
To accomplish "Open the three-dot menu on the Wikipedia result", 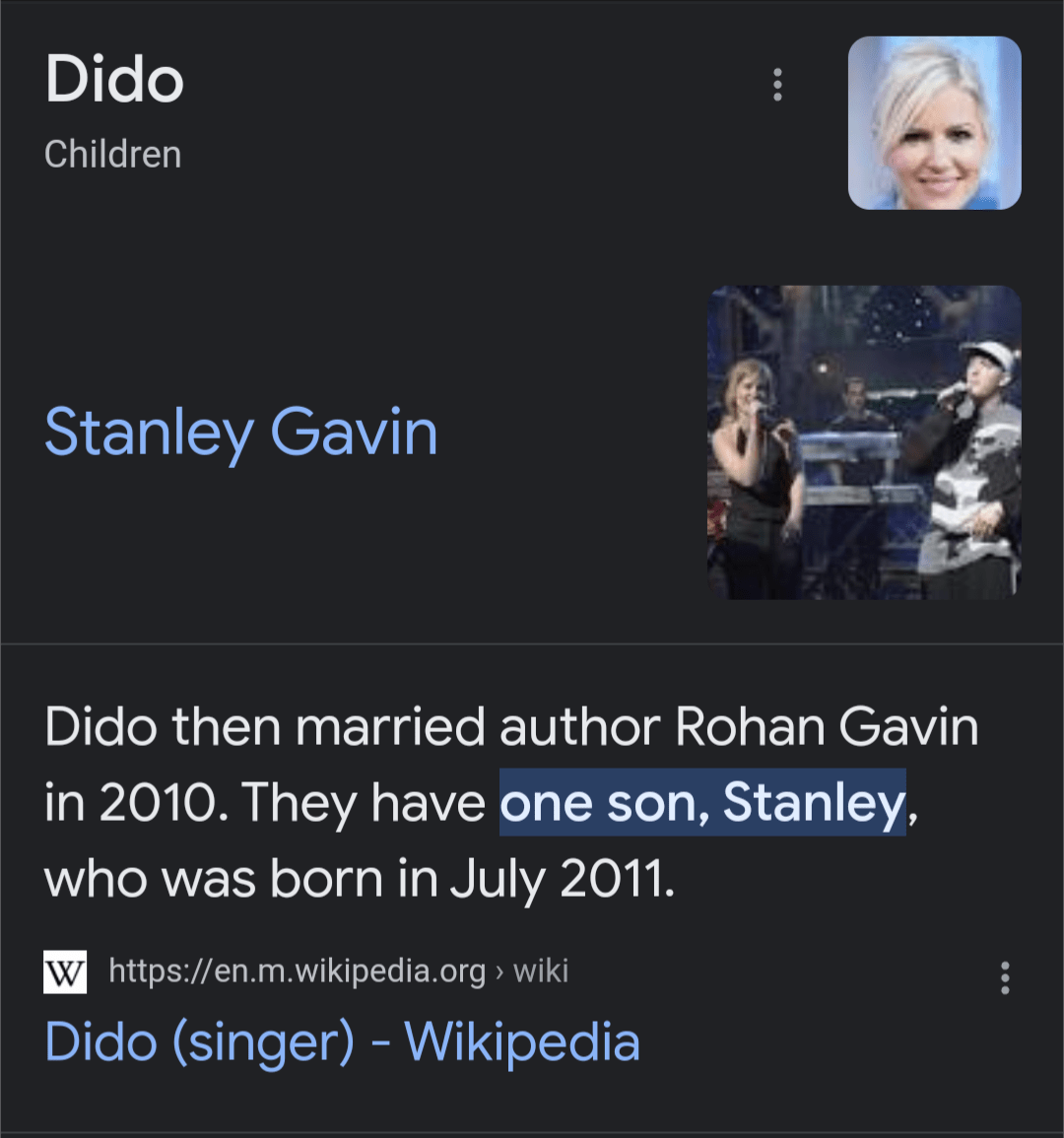I will click(1005, 976).
